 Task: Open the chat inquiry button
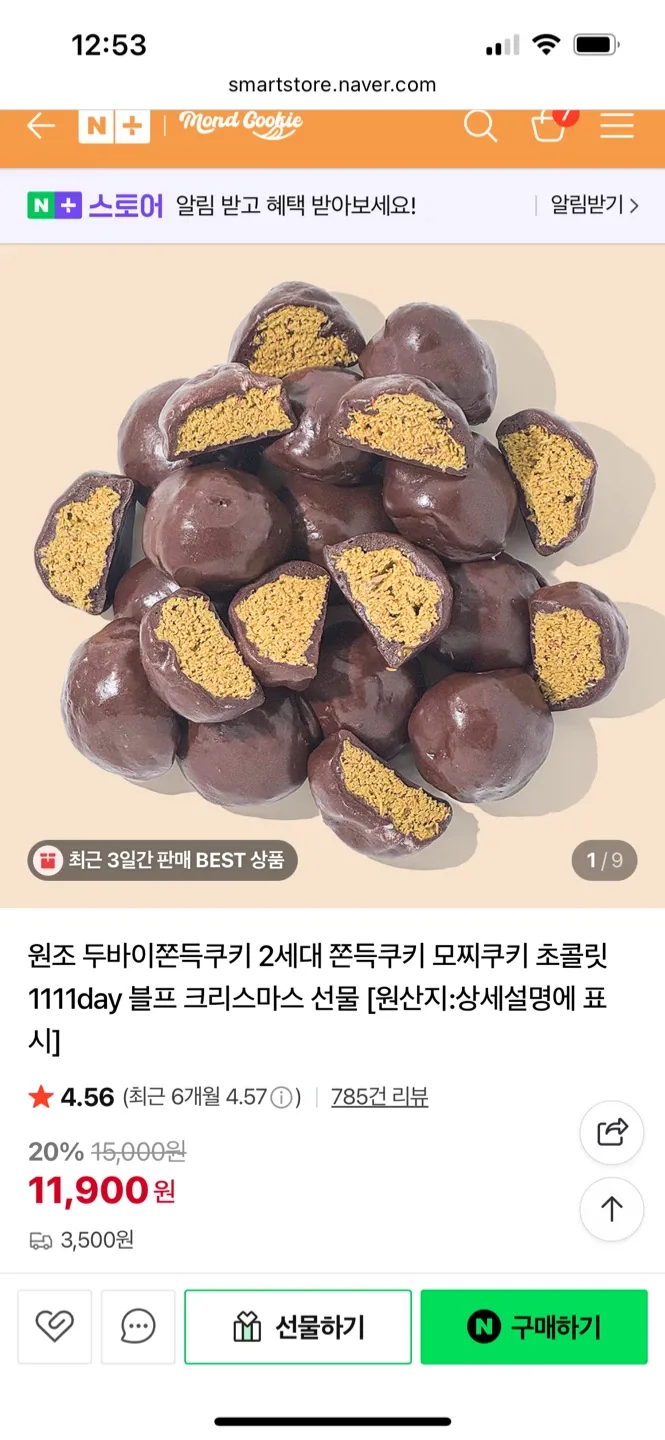pos(138,1327)
